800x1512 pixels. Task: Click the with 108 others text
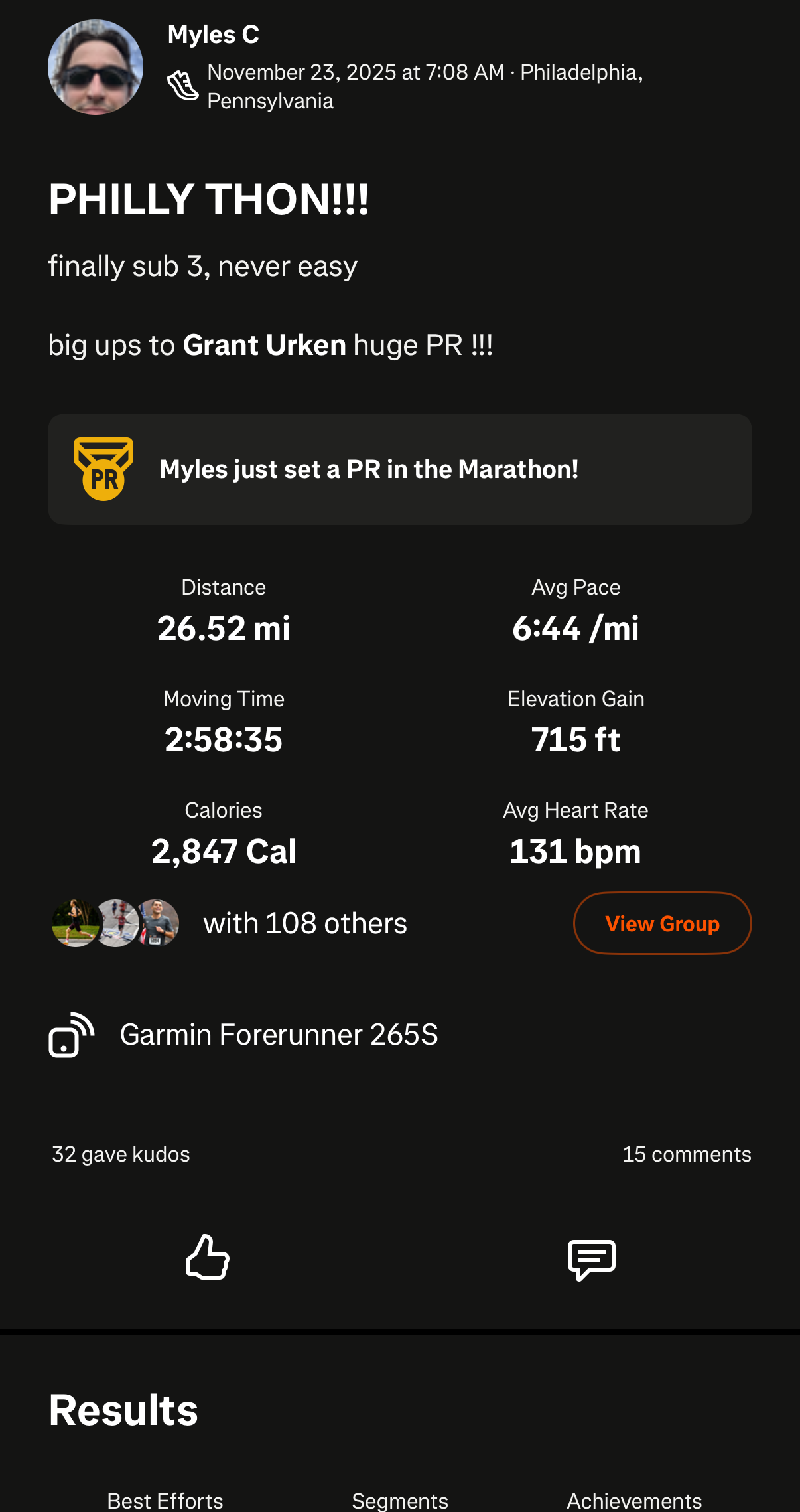pos(305,923)
